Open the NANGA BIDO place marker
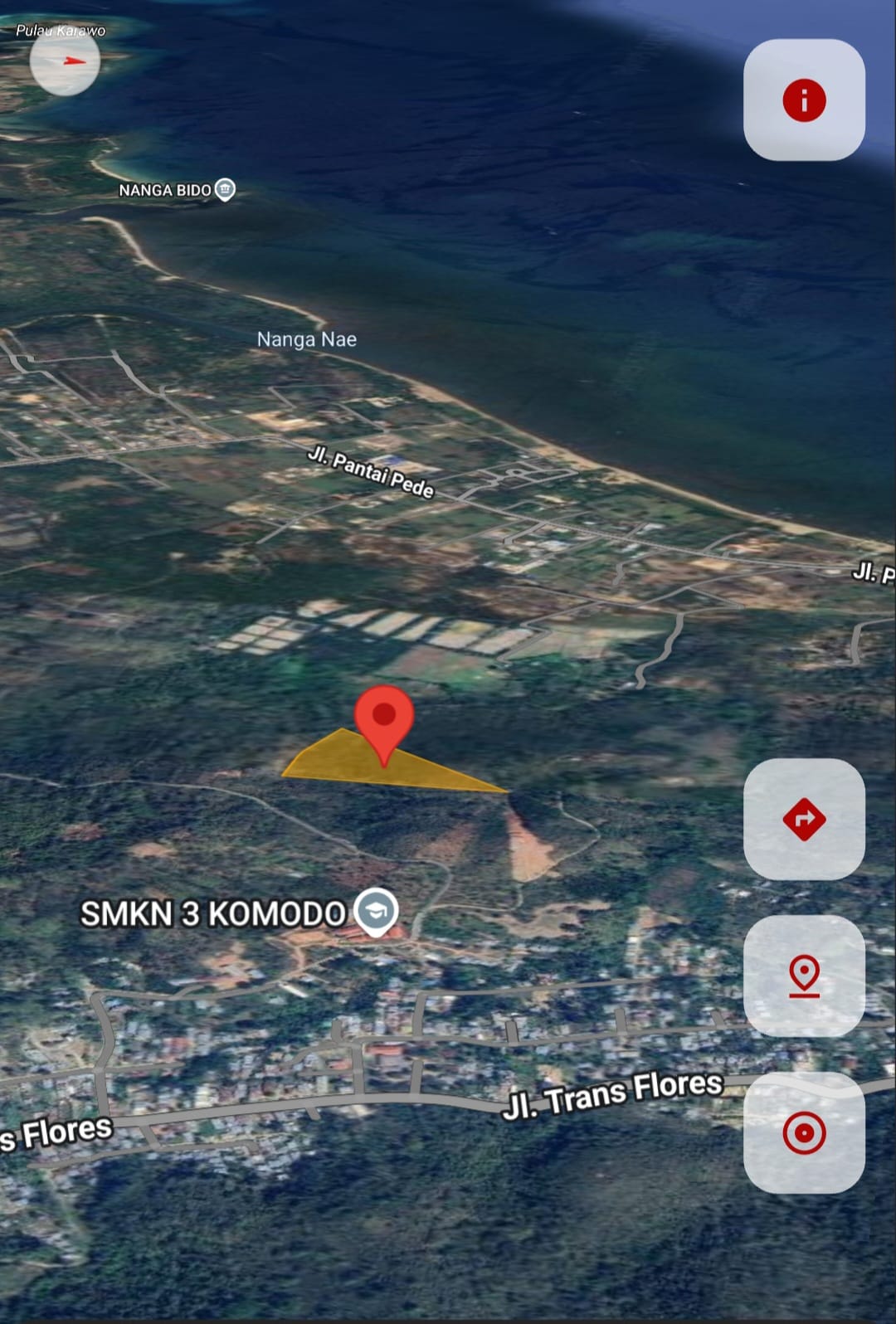Image resolution: width=896 pixels, height=1324 pixels. (x=225, y=190)
